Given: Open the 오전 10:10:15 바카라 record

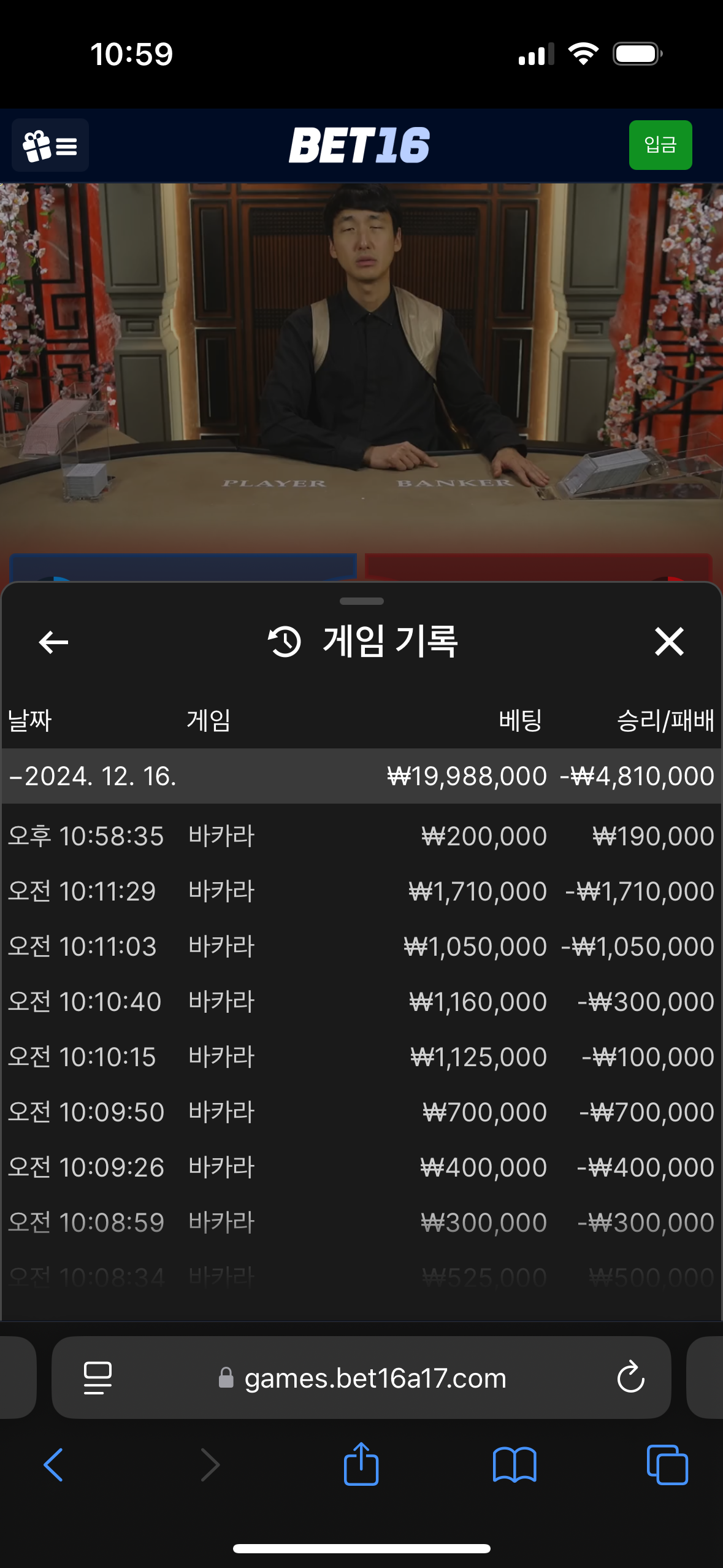Looking at the screenshot, I should click(361, 1057).
